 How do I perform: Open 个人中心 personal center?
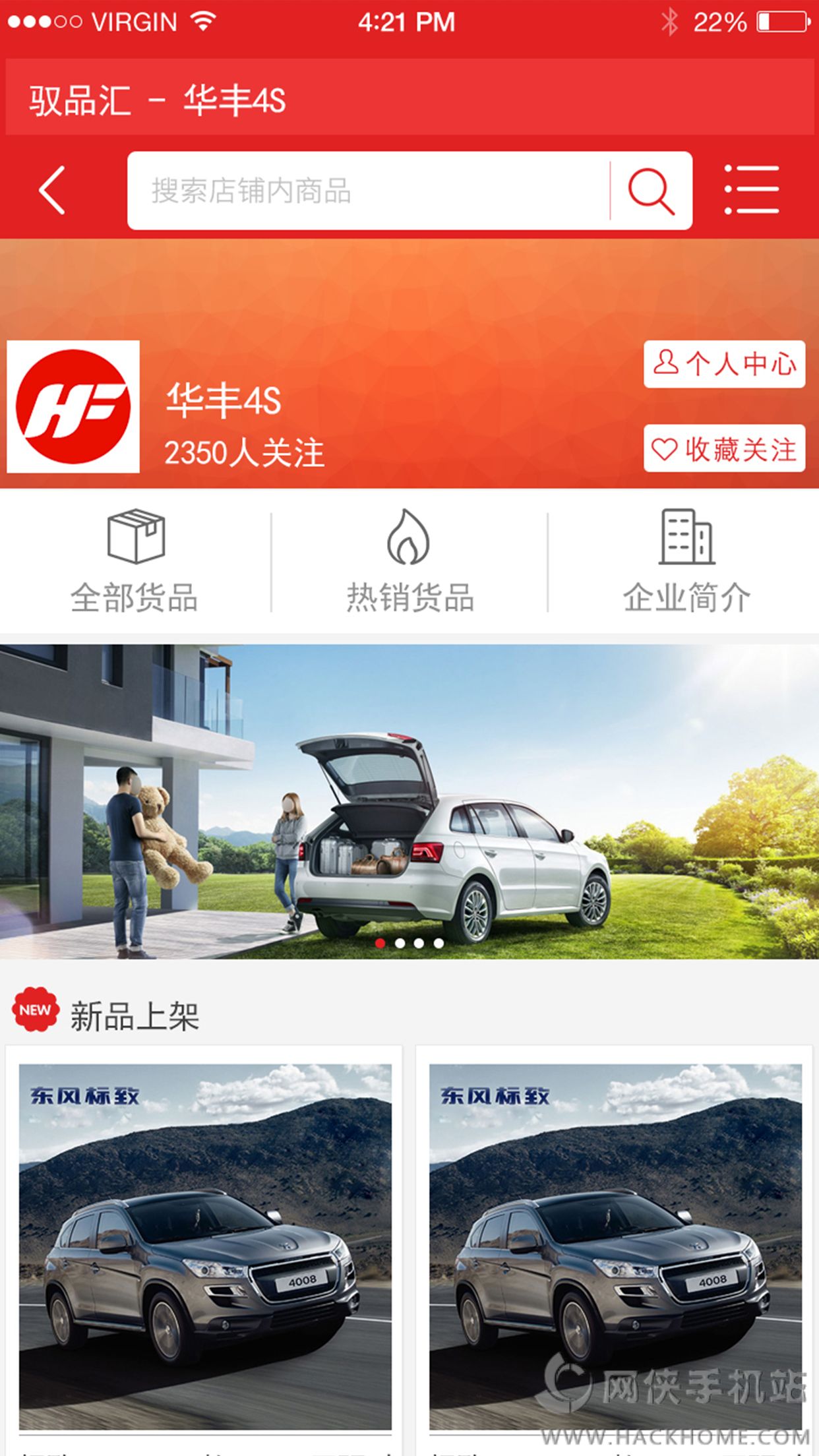[x=724, y=364]
